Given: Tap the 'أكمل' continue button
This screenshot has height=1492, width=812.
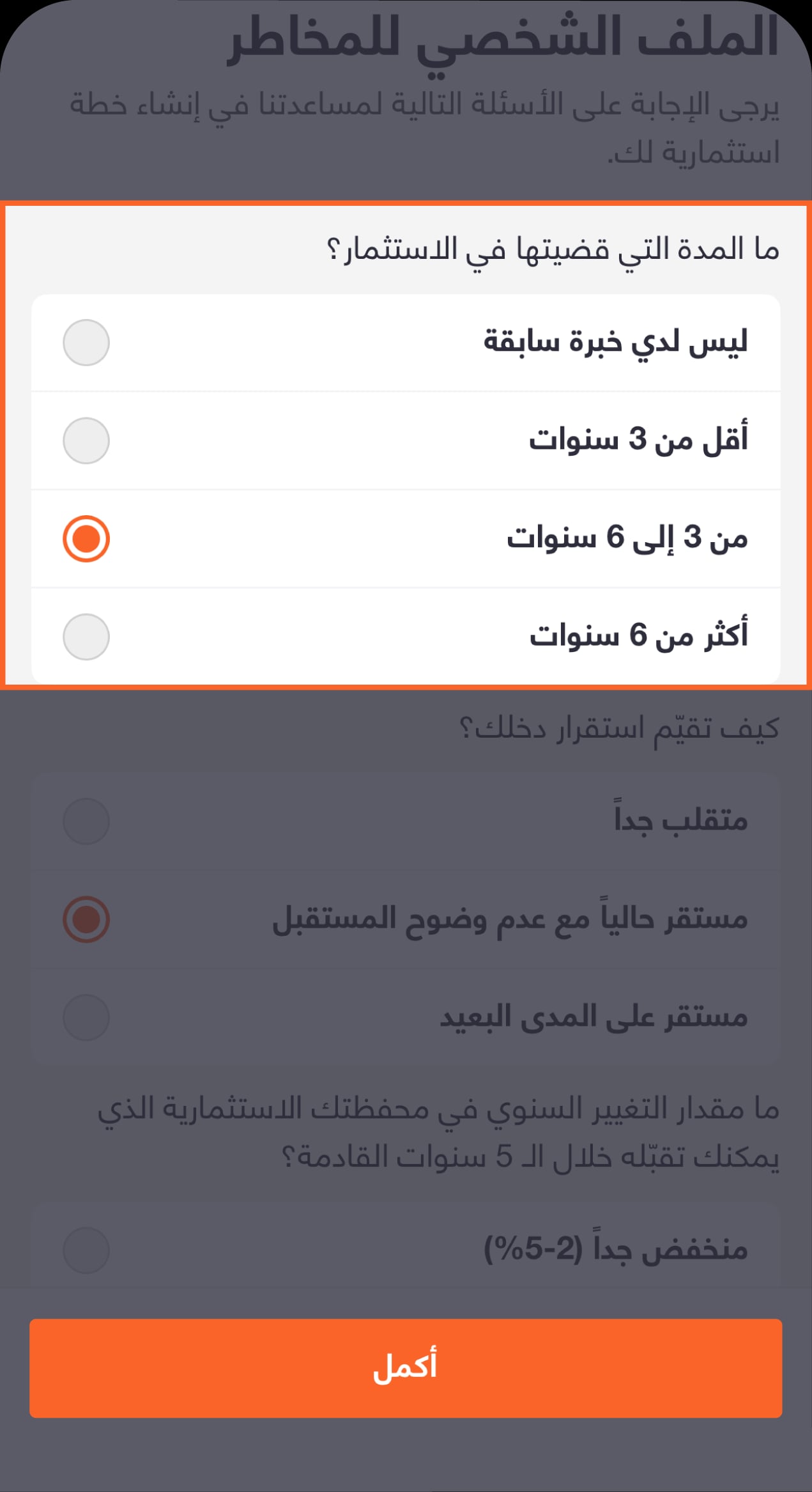Looking at the screenshot, I should click(x=406, y=1368).
